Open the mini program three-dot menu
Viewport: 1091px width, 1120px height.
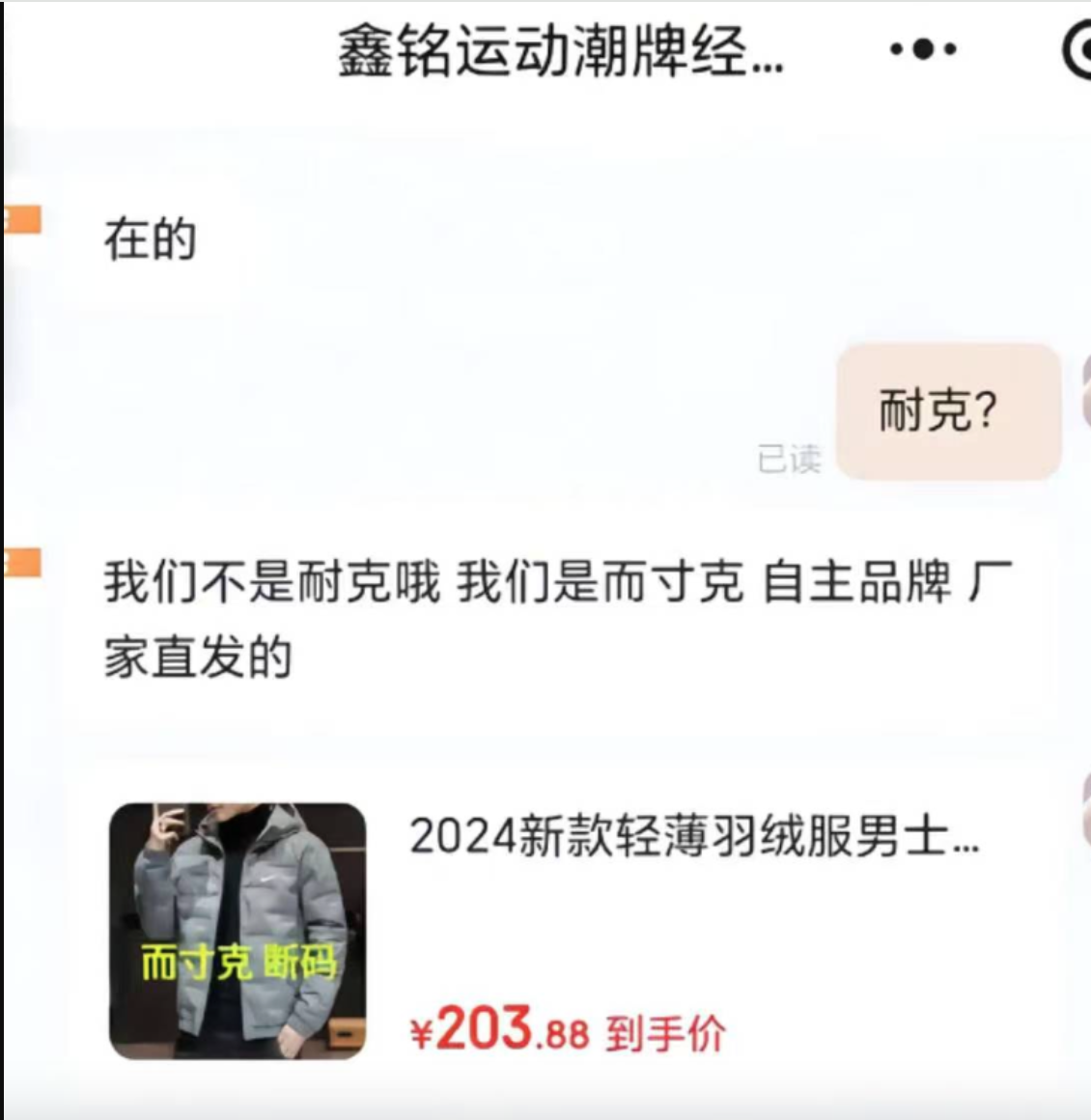pos(923,49)
